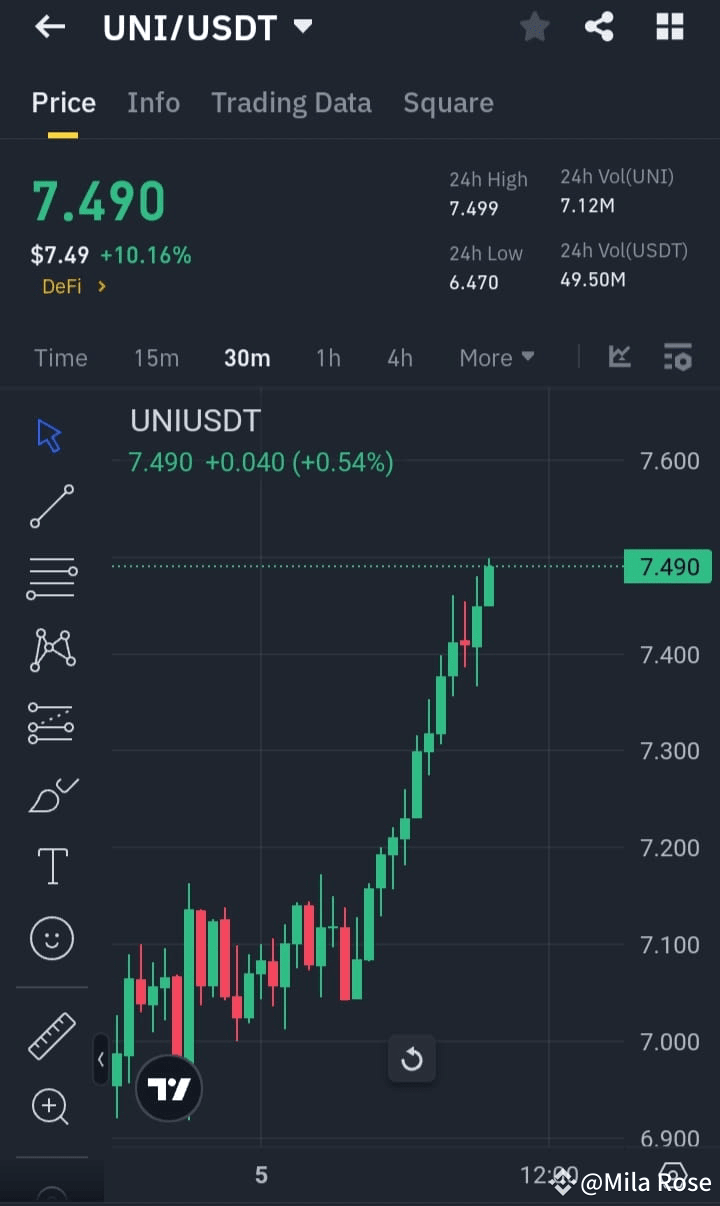Image resolution: width=720 pixels, height=1206 pixels.
Task: Click the TradingView logo badge
Action: click(168, 1090)
